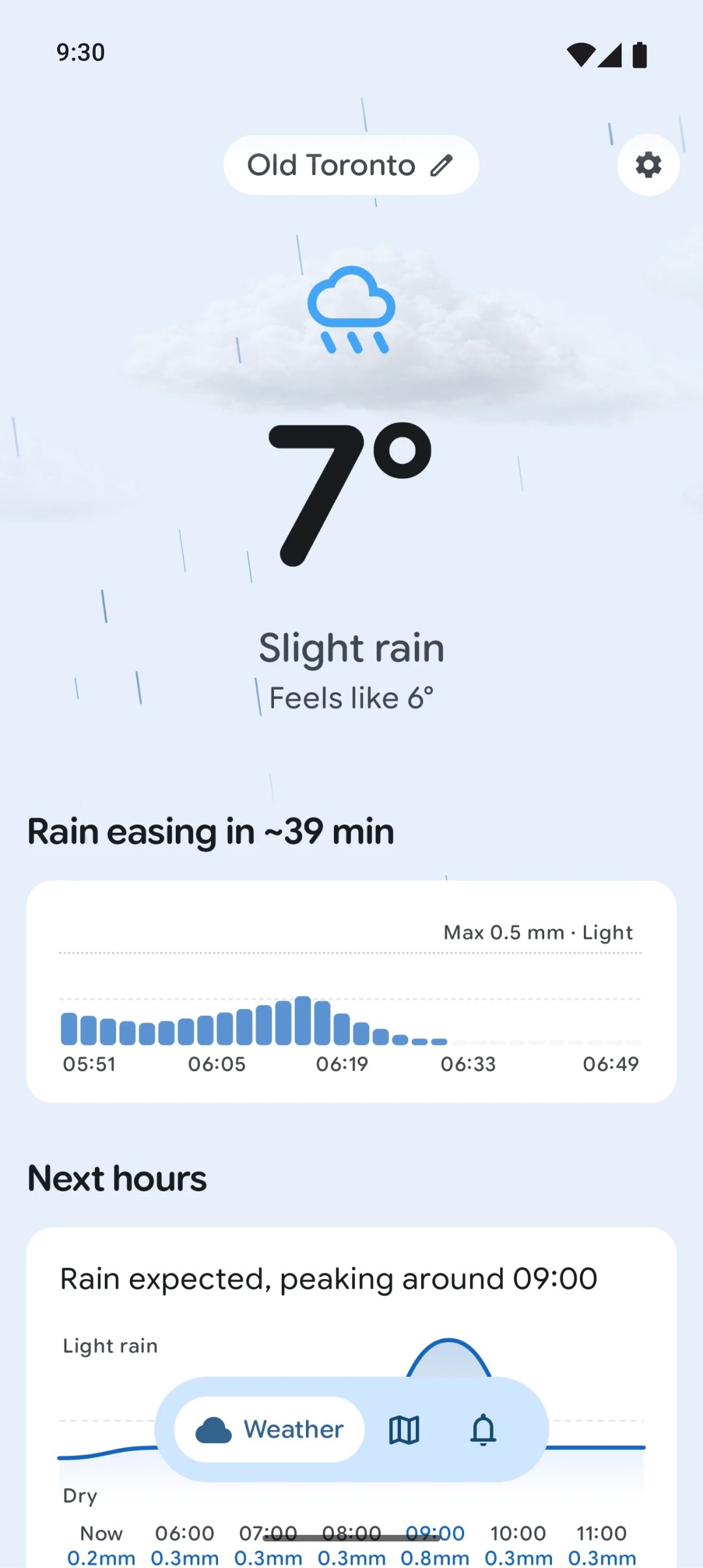This screenshot has height=1568, width=703.
Task: Tap the 7° temperature reading
Action: click(x=351, y=494)
